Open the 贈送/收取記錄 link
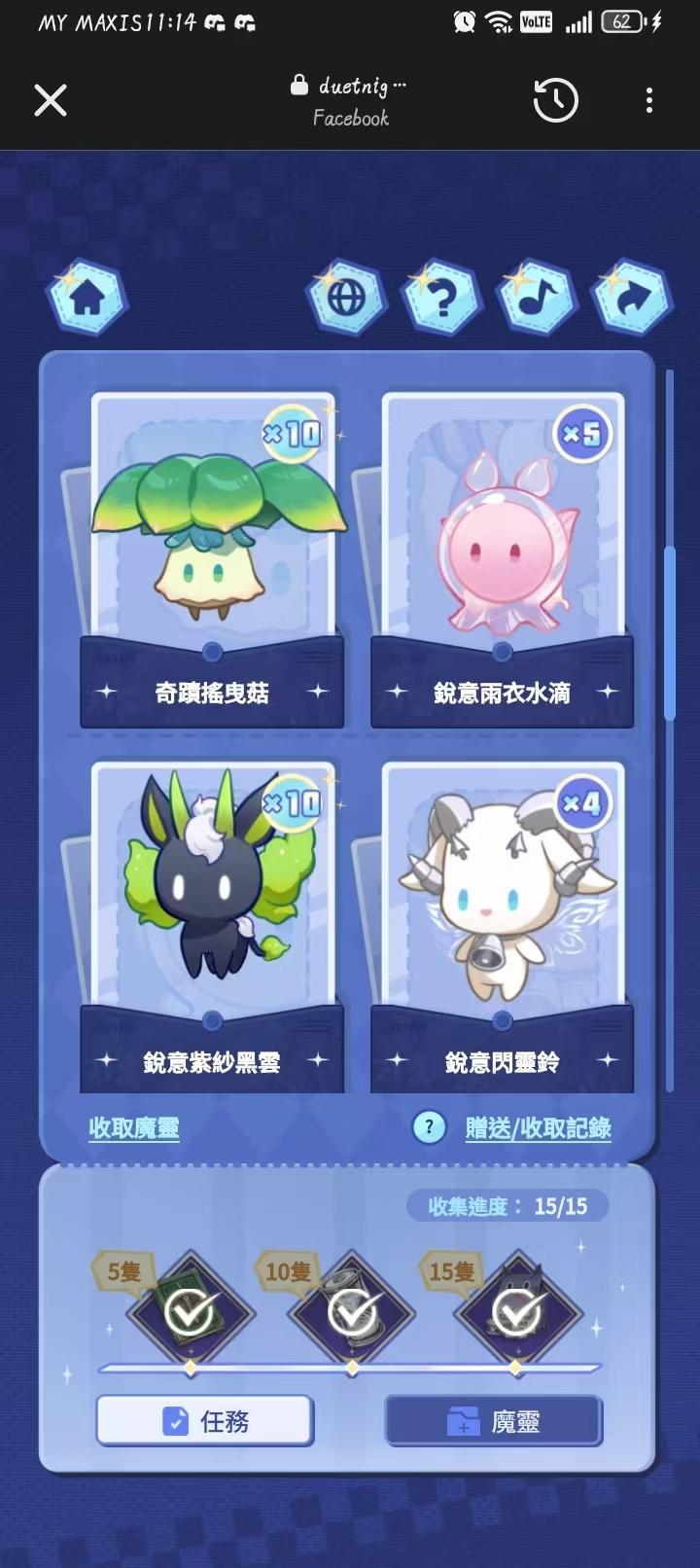The width and height of the screenshot is (700, 1568). pyautogui.click(x=538, y=1128)
